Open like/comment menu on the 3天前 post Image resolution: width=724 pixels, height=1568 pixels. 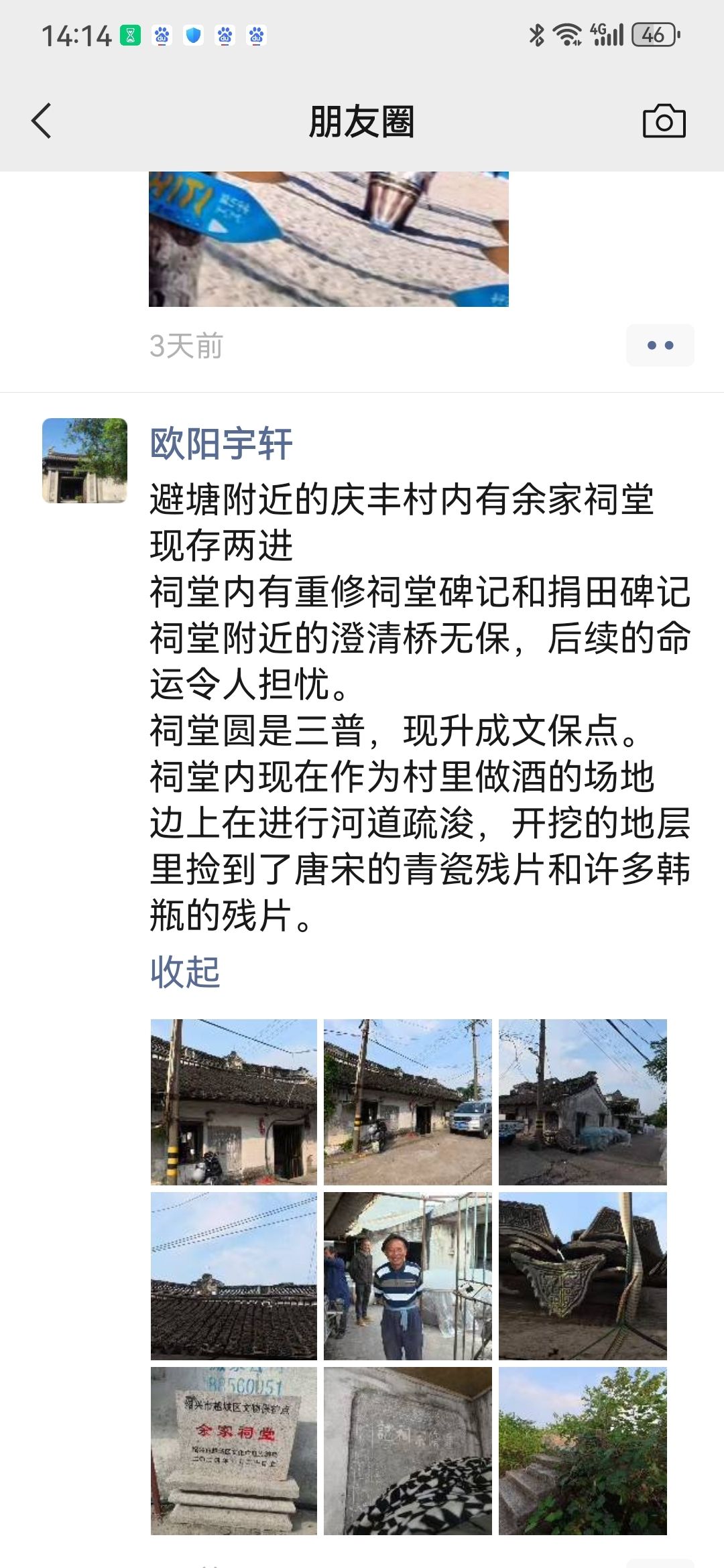[x=660, y=345]
